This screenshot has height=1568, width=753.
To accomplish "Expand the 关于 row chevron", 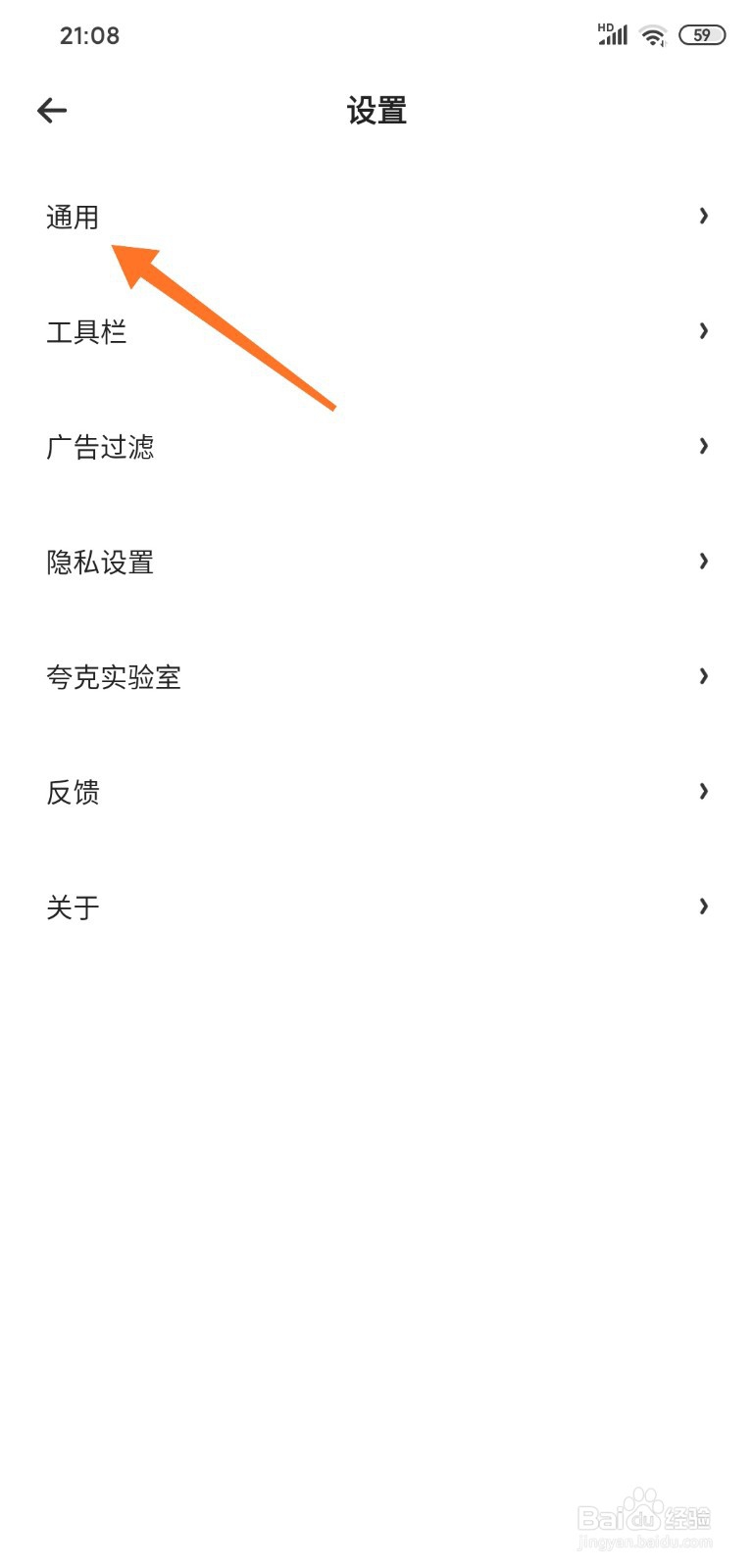I will pyautogui.click(x=704, y=906).
